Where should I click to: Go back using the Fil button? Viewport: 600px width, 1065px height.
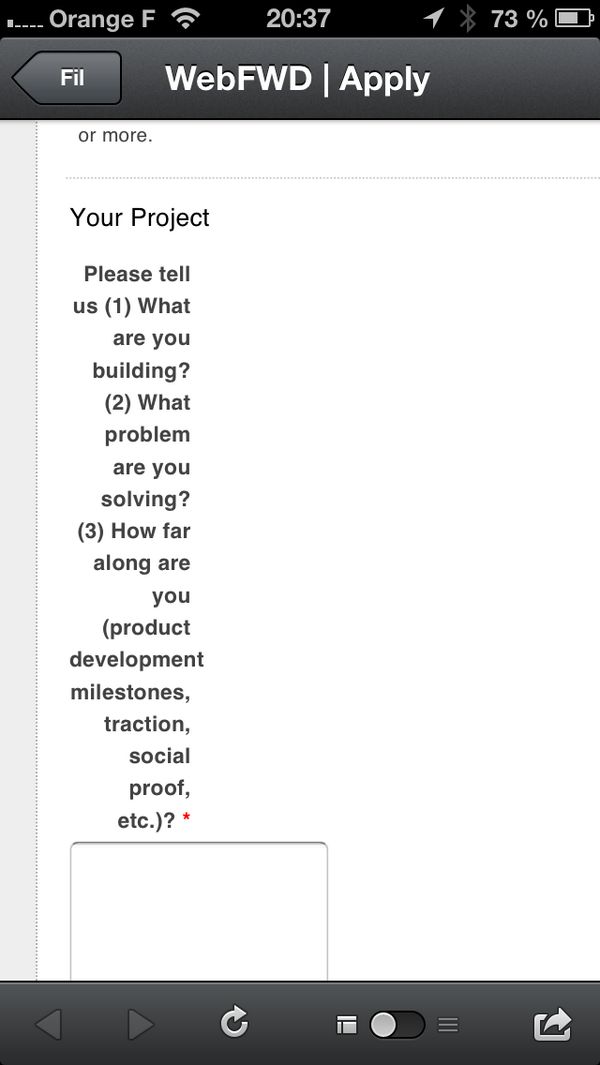(68, 78)
